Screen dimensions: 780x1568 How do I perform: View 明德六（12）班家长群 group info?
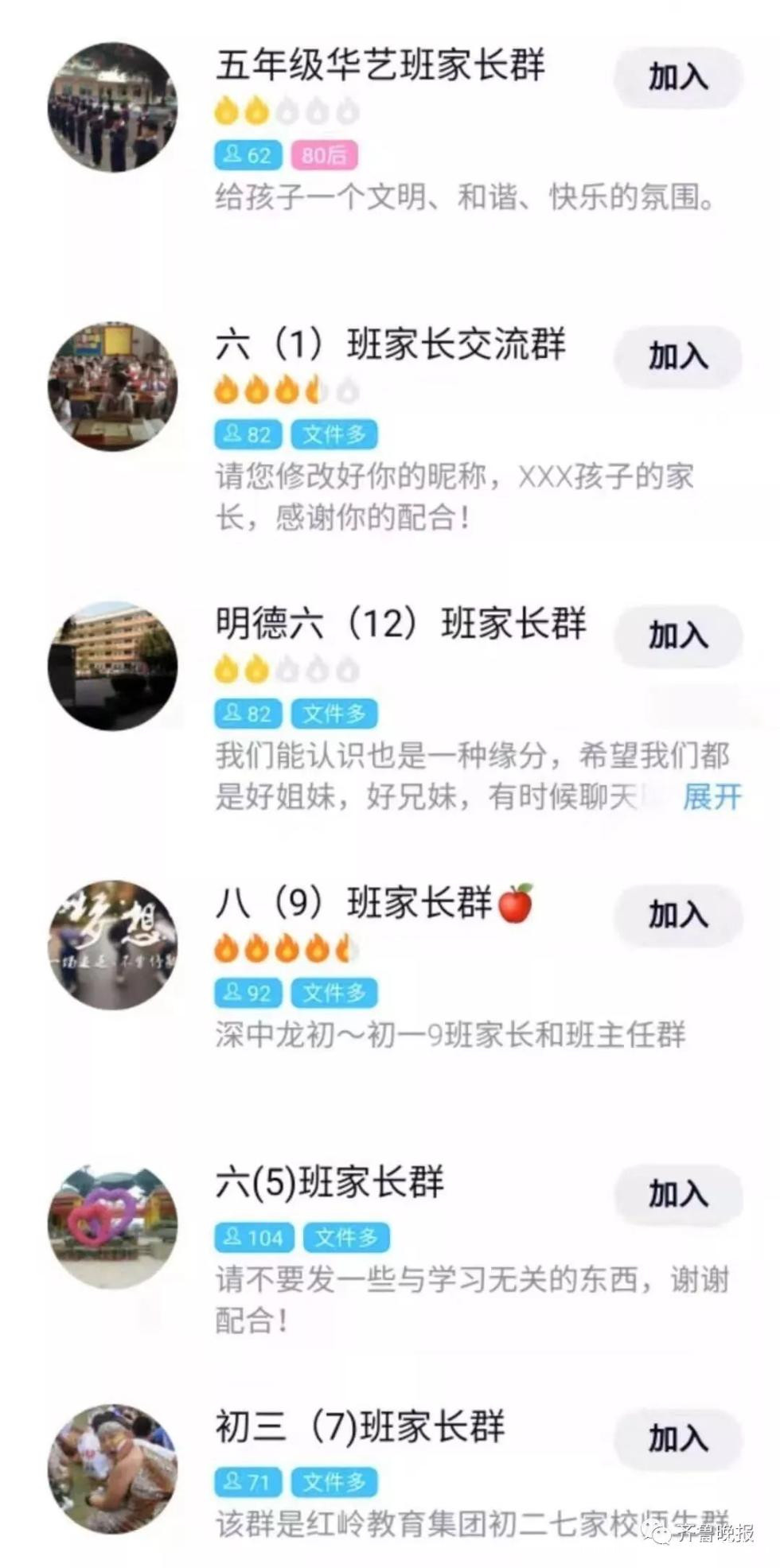[400, 624]
